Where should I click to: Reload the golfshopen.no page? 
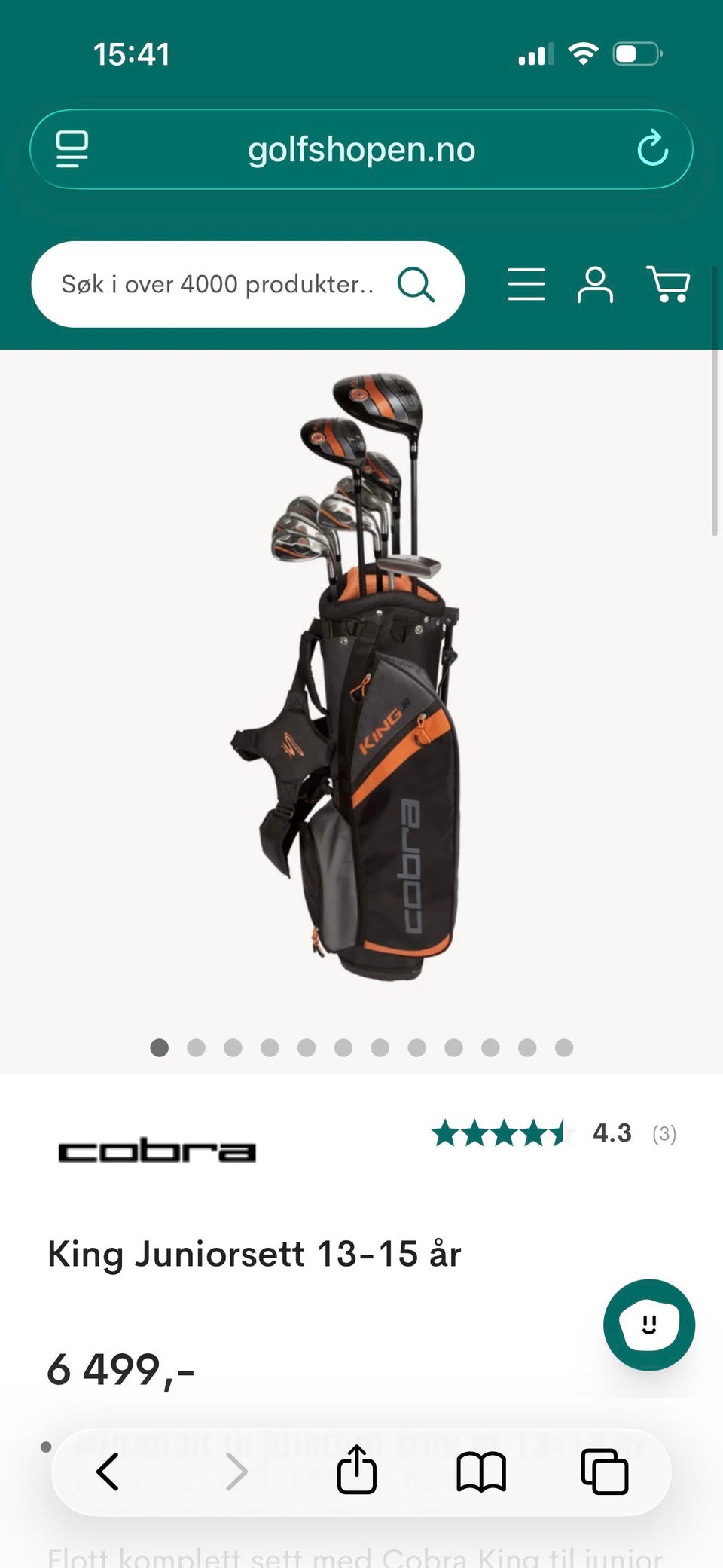tap(652, 148)
